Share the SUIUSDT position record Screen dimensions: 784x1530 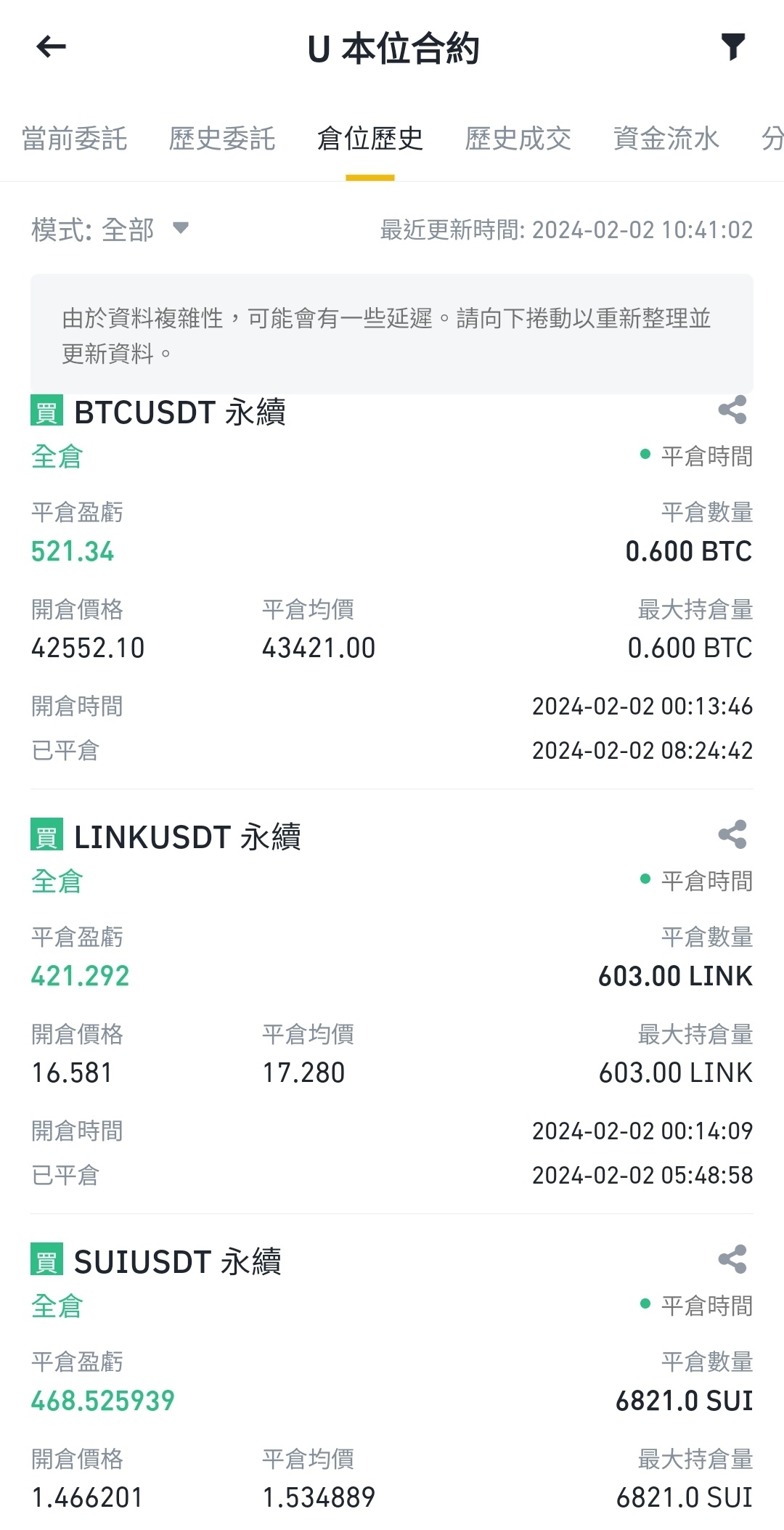(732, 1259)
